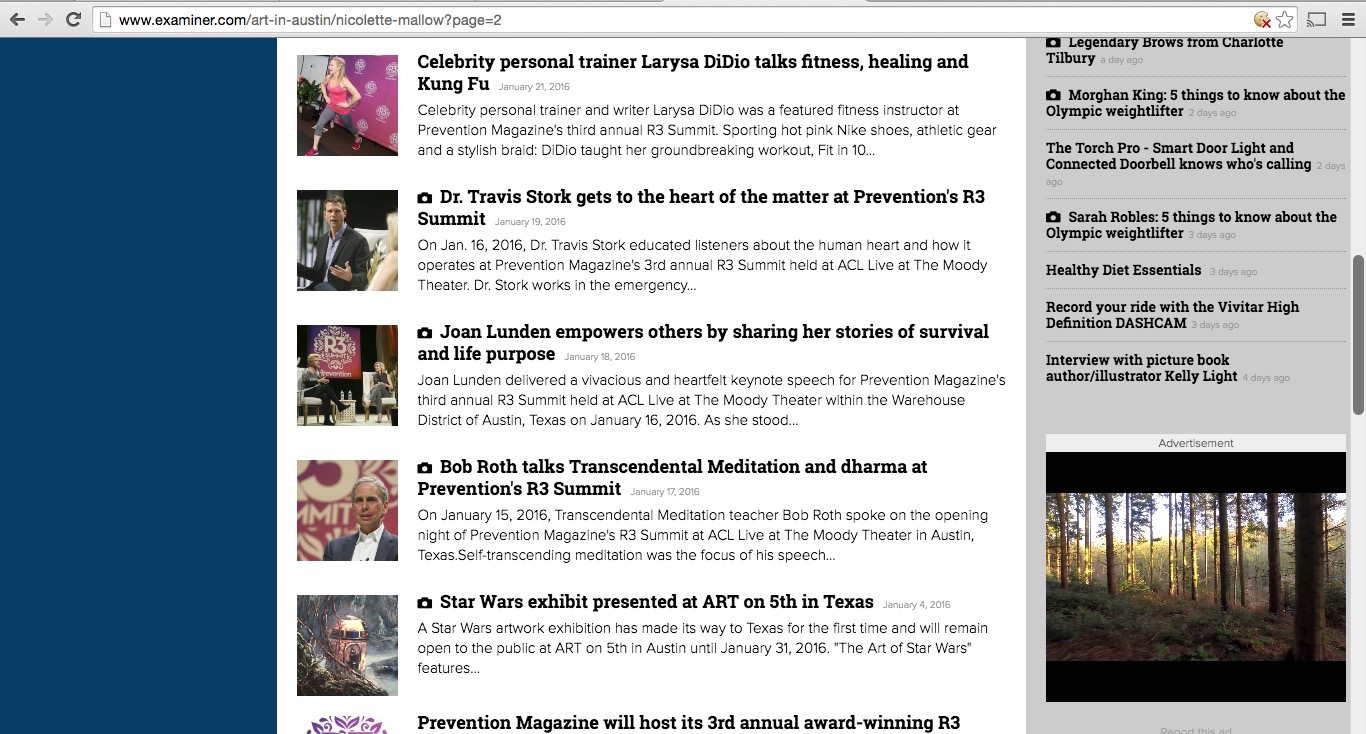Screen dimensions: 1366x734
Task: Open the Dr. Travis Stork article thumbnail
Action: tap(347, 240)
